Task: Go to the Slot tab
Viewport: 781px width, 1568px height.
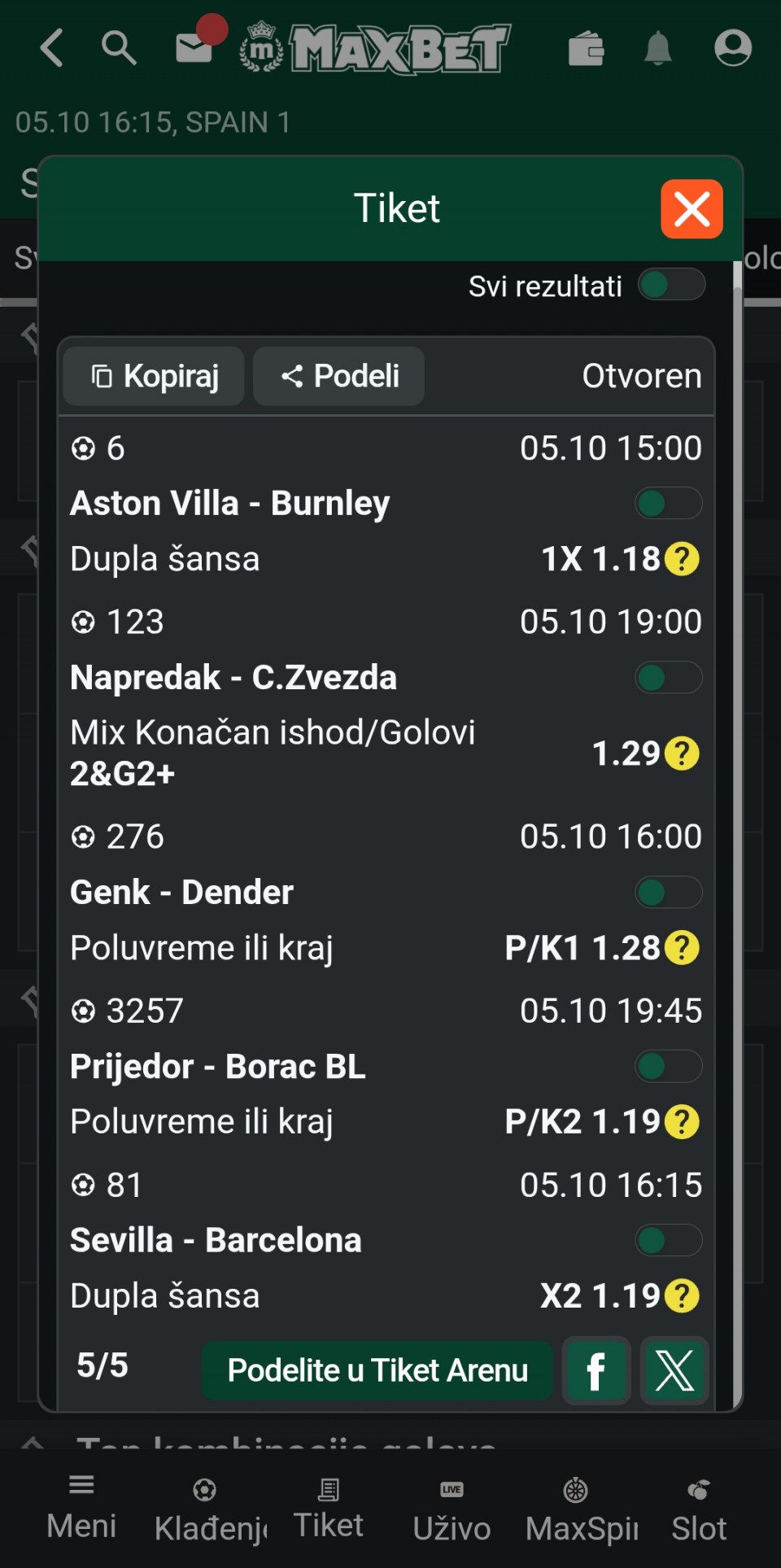Action: pos(699,1511)
